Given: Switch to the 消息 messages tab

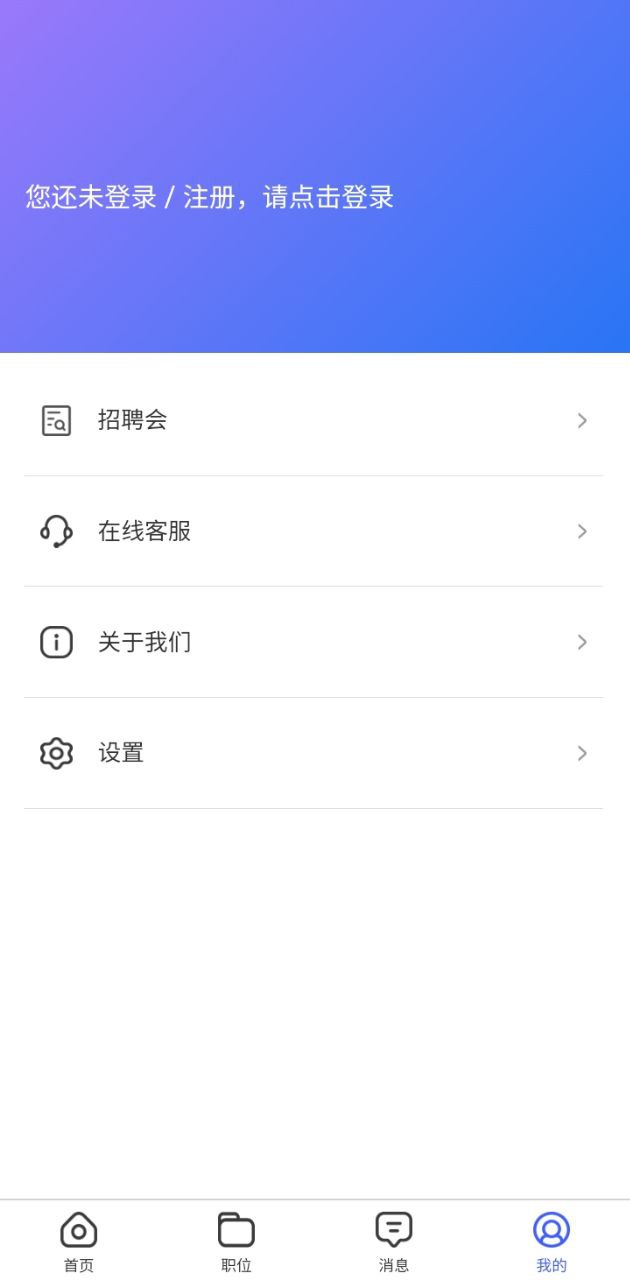Looking at the screenshot, I should tap(394, 1241).
